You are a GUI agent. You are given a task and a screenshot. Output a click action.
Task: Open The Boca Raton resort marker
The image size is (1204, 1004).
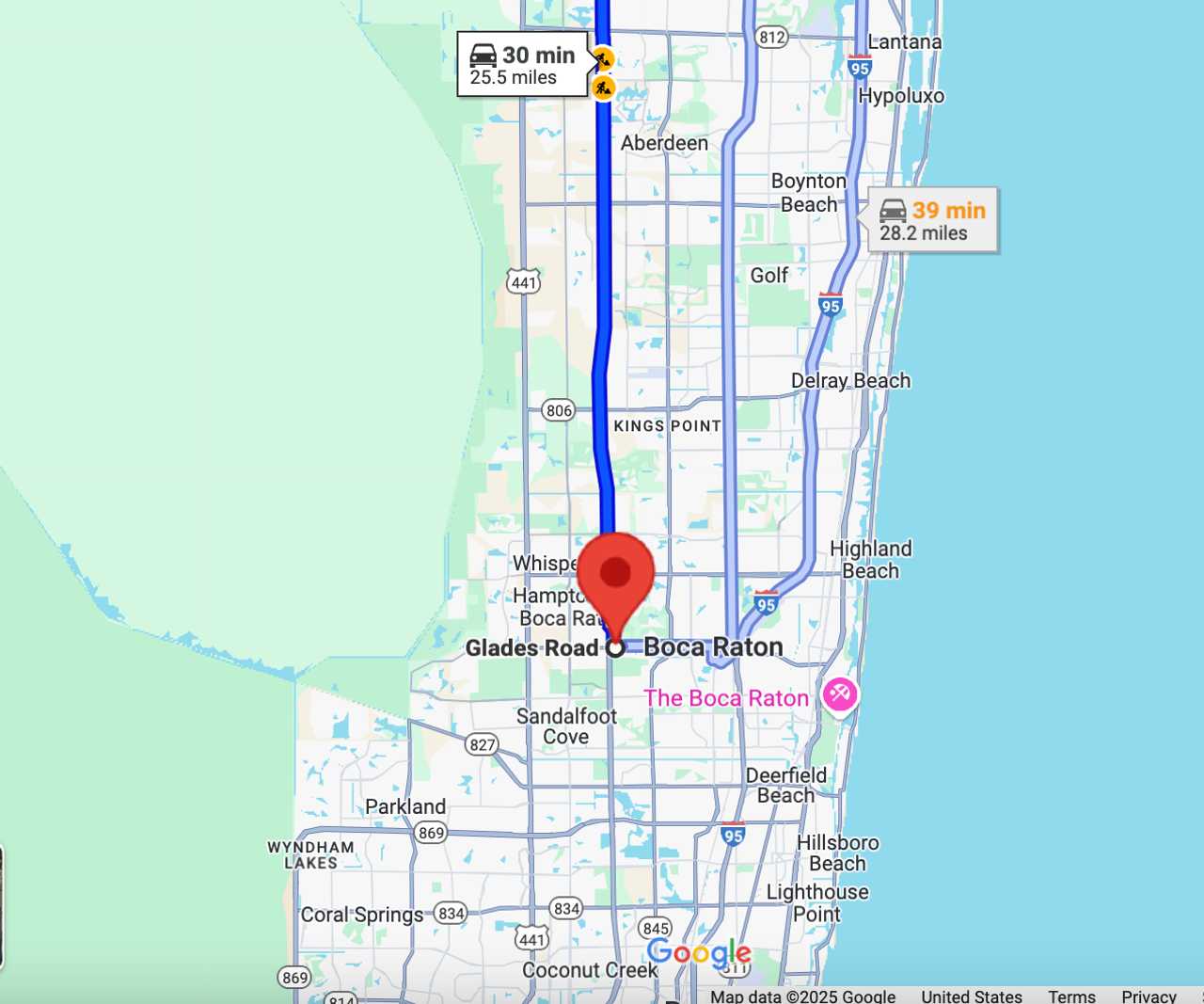point(839,695)
